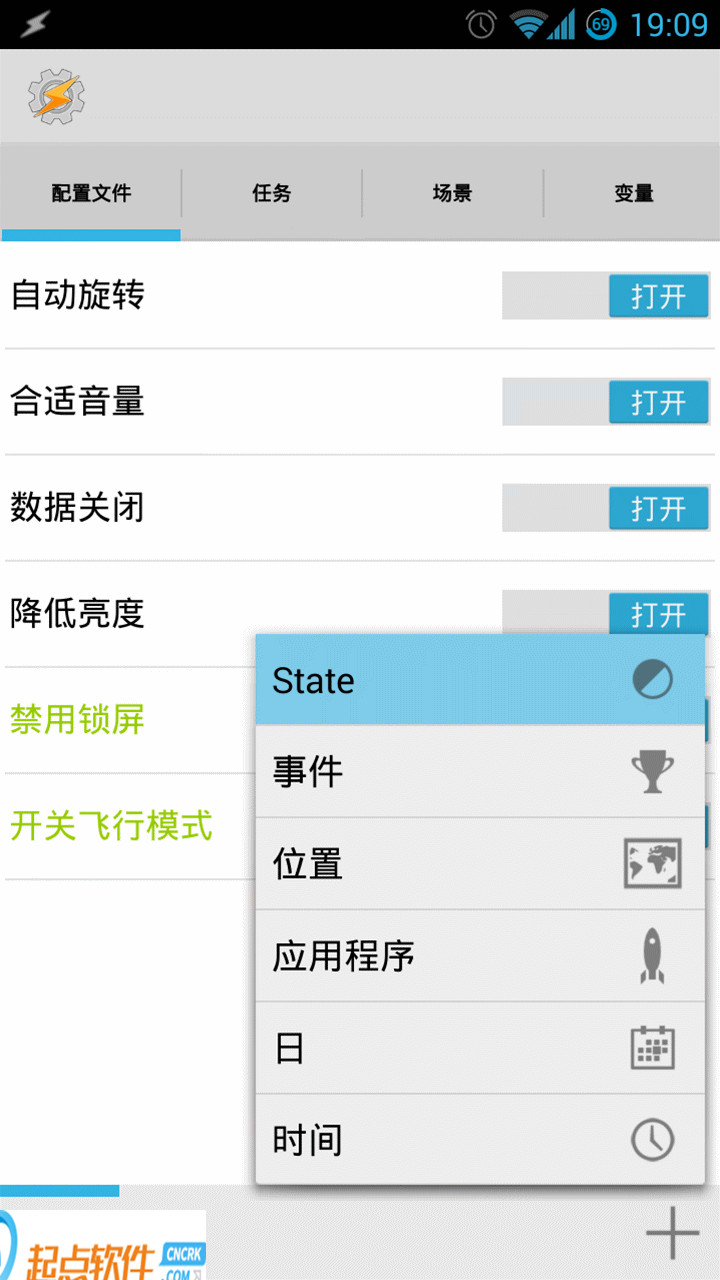Expand the 自动旋转 profile row
Viewport: 720px width, 1280px height.
pos(78,296)
